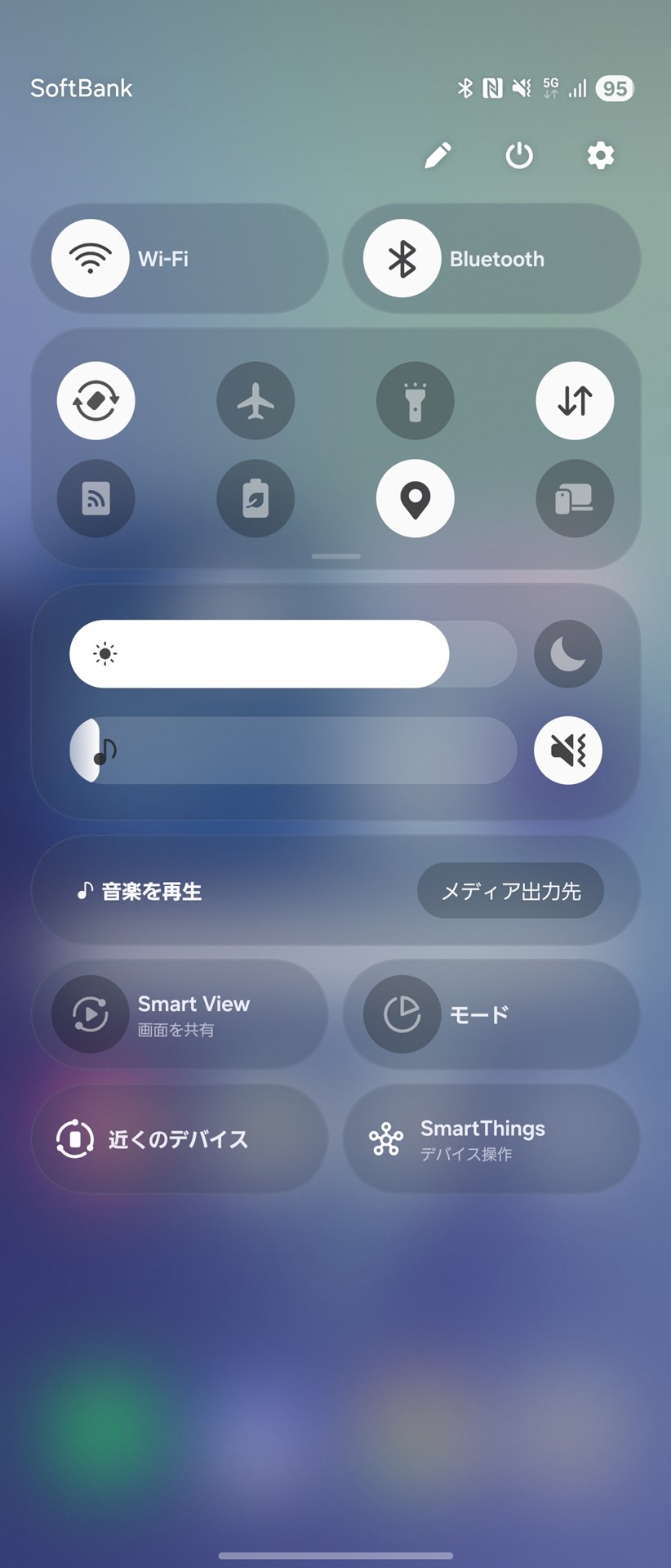671x1568 pixels.
Task: Tap the settings gear to open Settings
Action: click(599, 155)
